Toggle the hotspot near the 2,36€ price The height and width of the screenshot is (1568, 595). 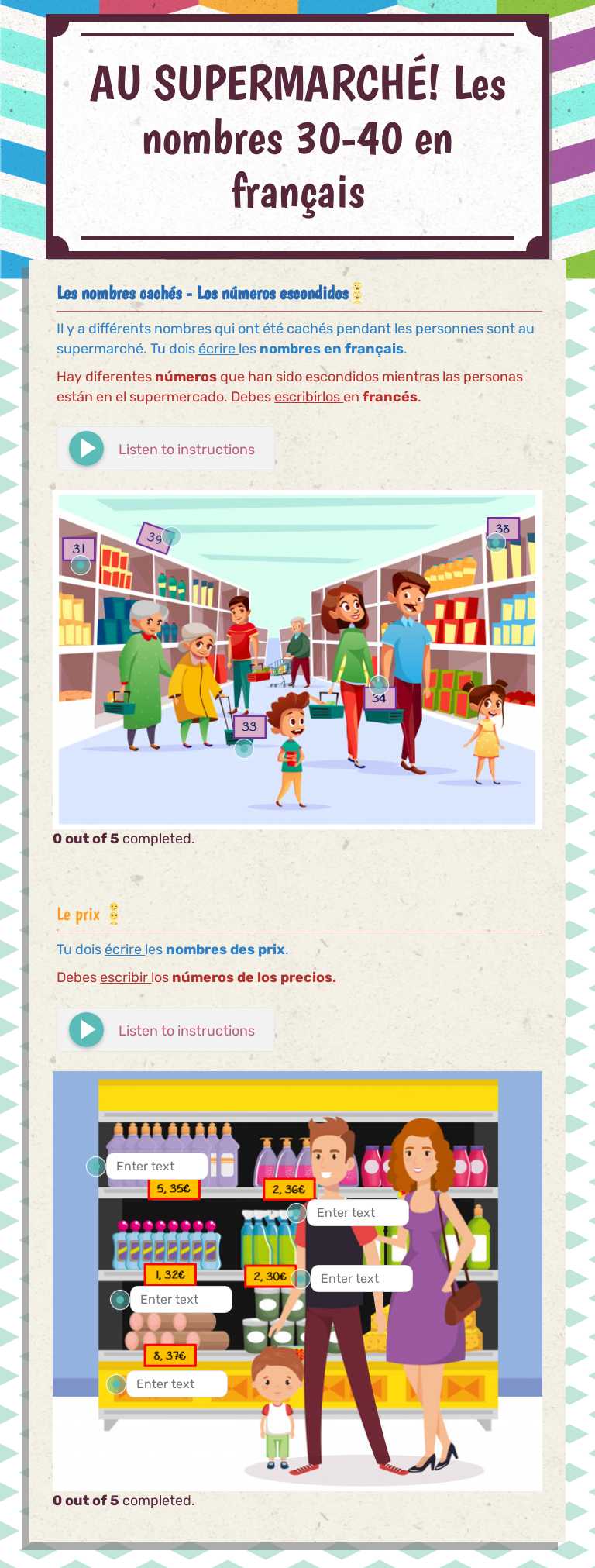coord(297,1212)
